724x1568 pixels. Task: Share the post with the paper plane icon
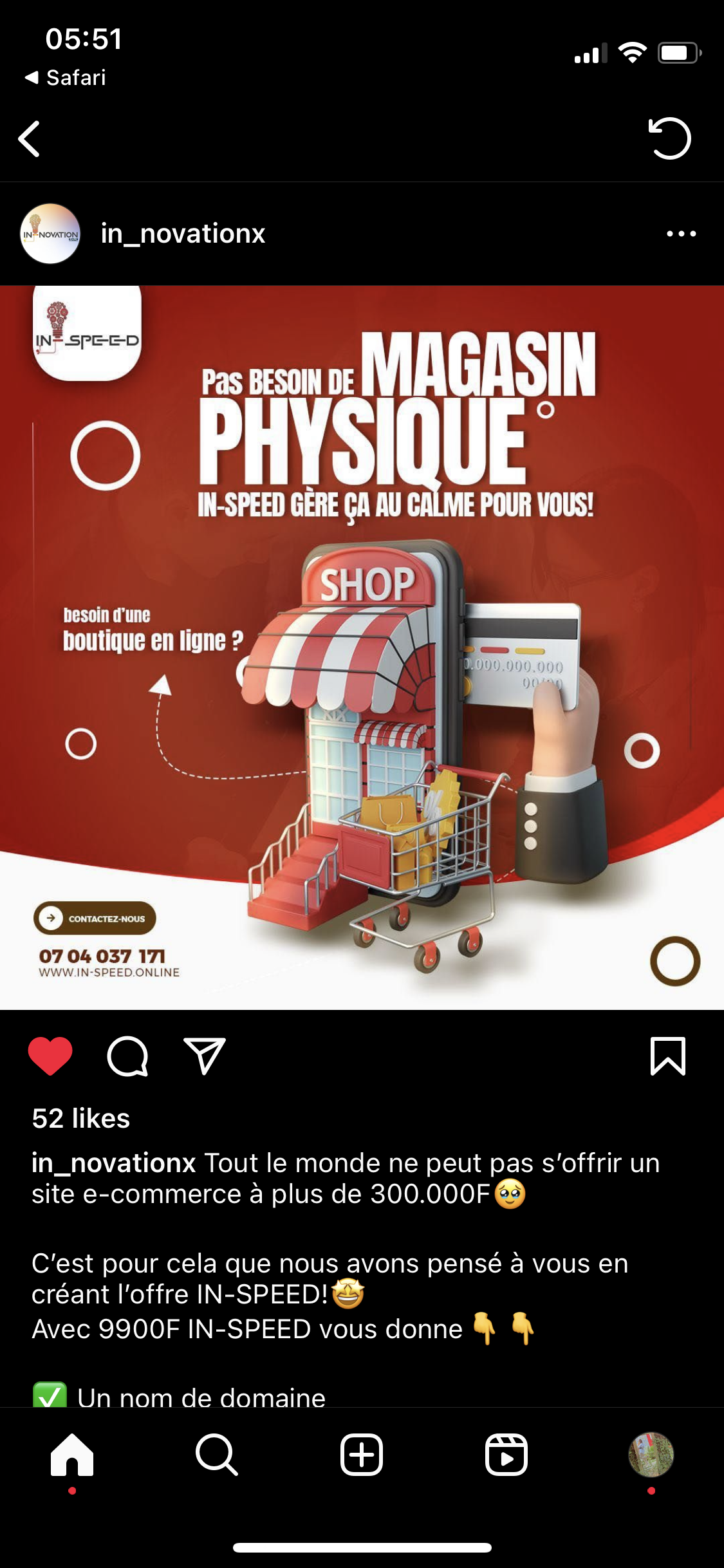pyautogui.click(x=205, y=1056)
